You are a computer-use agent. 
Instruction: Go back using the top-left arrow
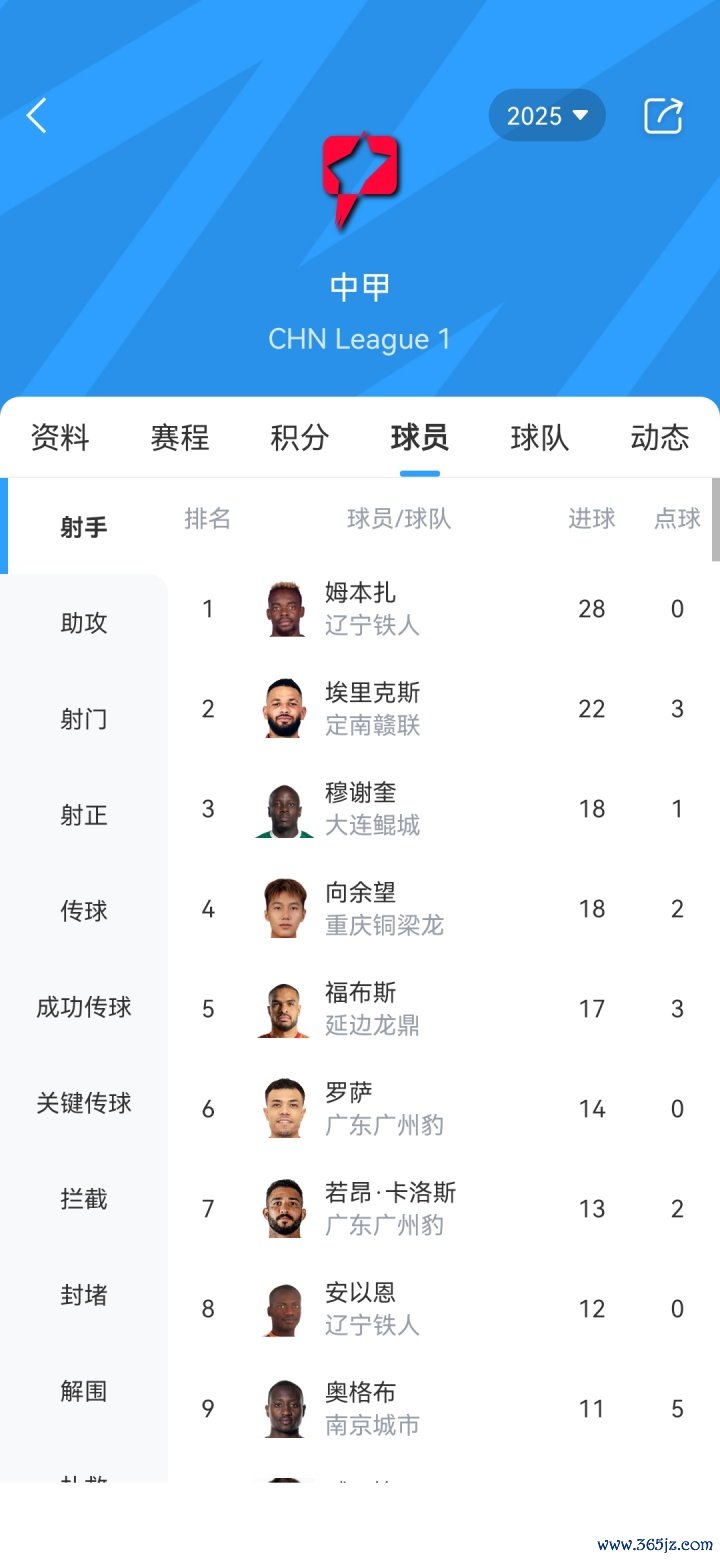37,116
